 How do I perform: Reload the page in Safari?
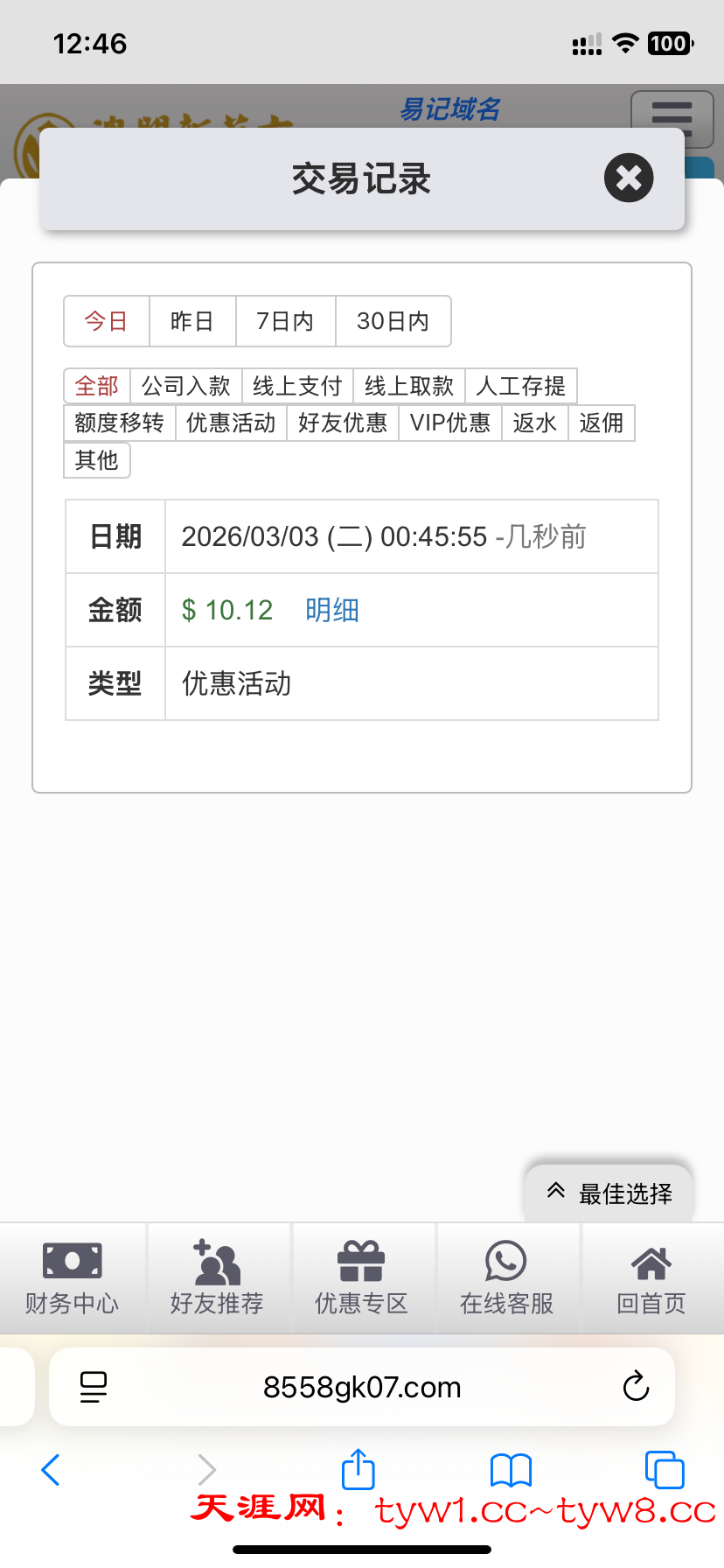pyautogui.click(x=636, y=1387)
